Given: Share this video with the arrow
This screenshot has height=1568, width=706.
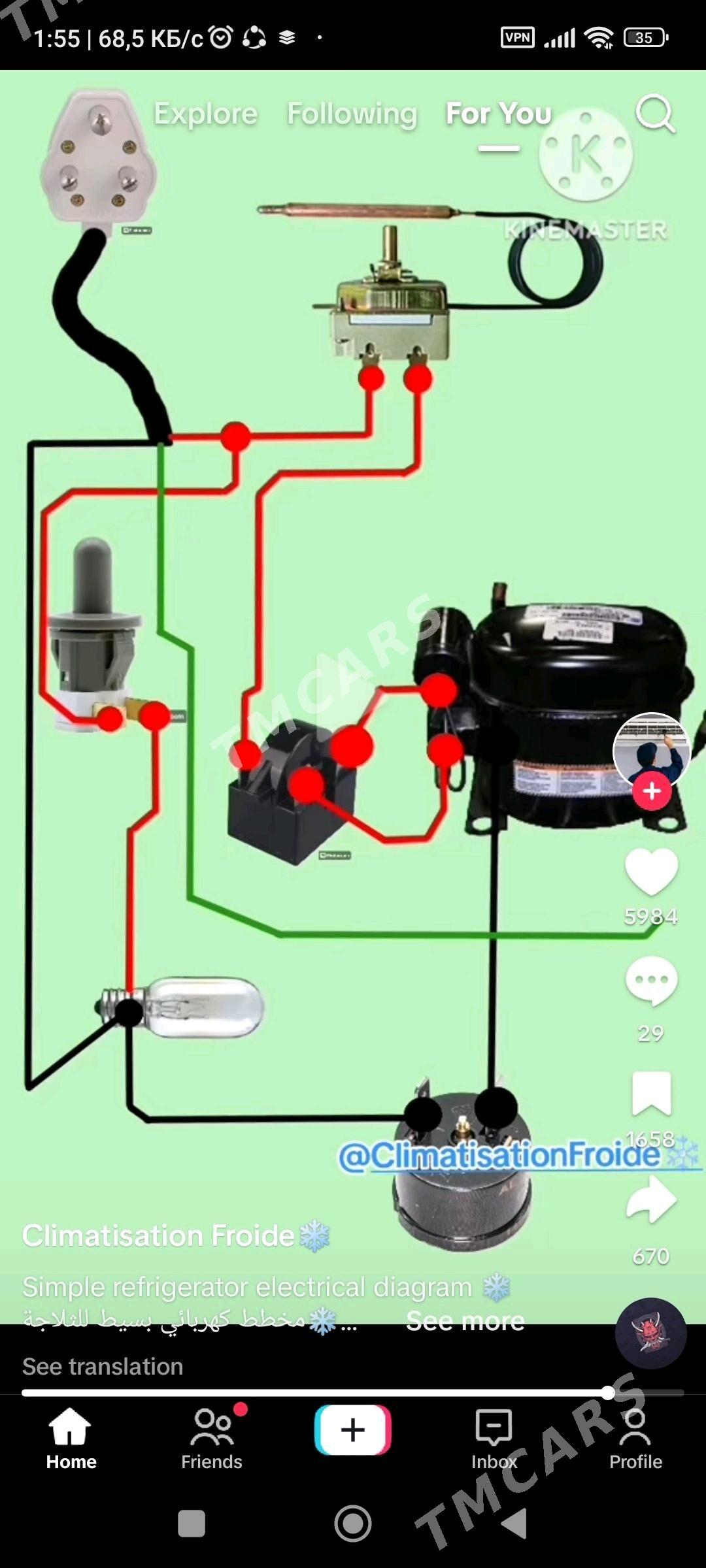Looking at the screenshot, I should click(x=651, y=1201).
